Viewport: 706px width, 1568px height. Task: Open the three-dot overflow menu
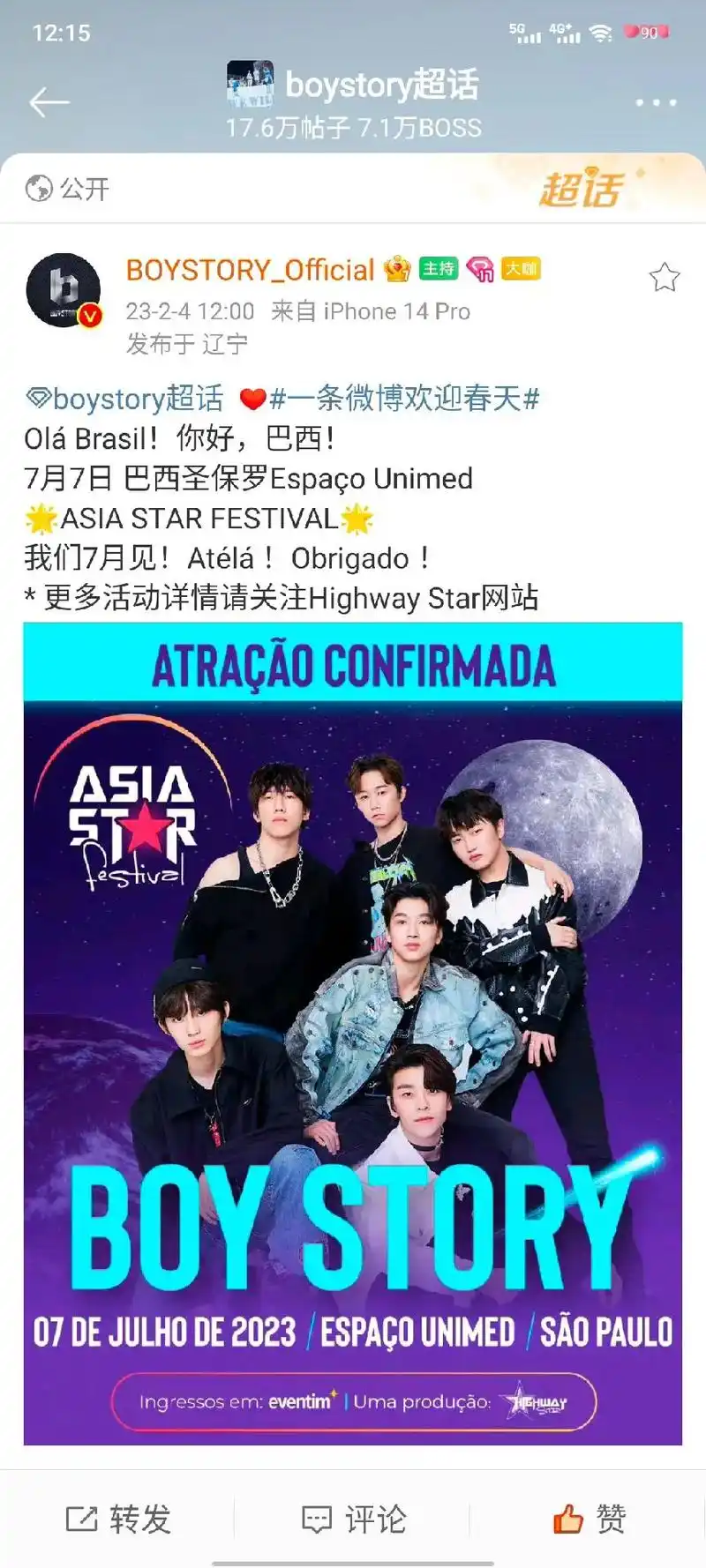point(656,103)
